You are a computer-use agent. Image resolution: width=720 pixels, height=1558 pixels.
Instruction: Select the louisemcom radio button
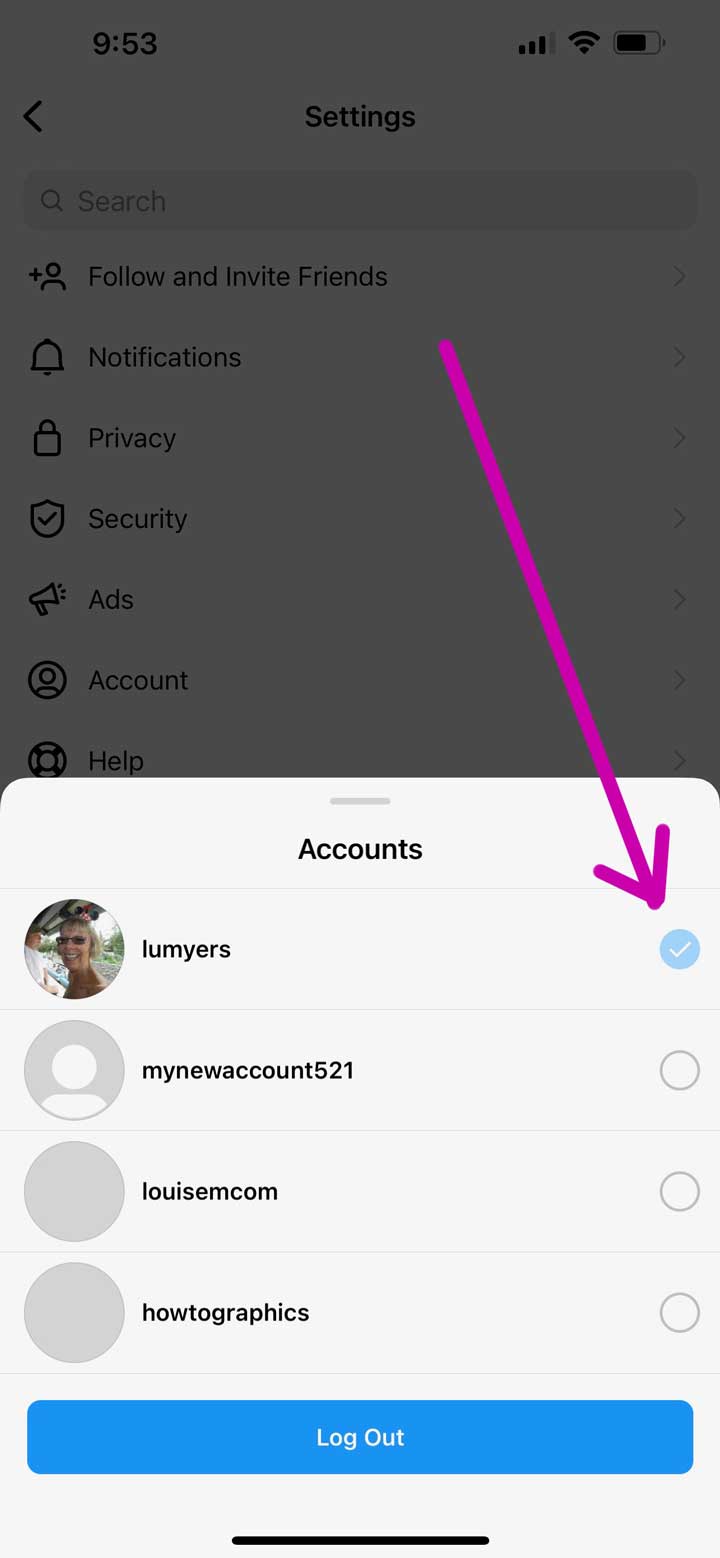pos(679,1191)
